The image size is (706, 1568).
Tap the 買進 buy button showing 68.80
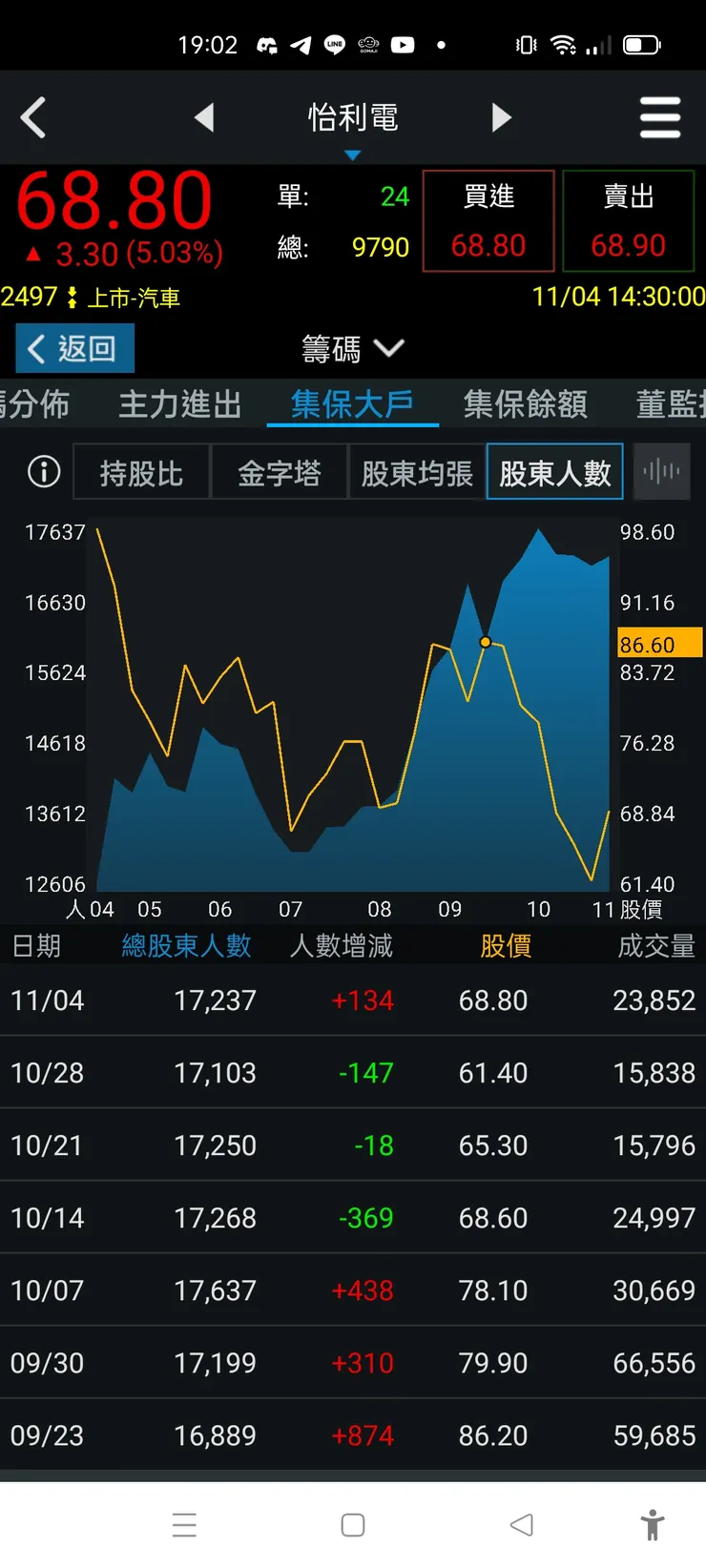(488, 219)
